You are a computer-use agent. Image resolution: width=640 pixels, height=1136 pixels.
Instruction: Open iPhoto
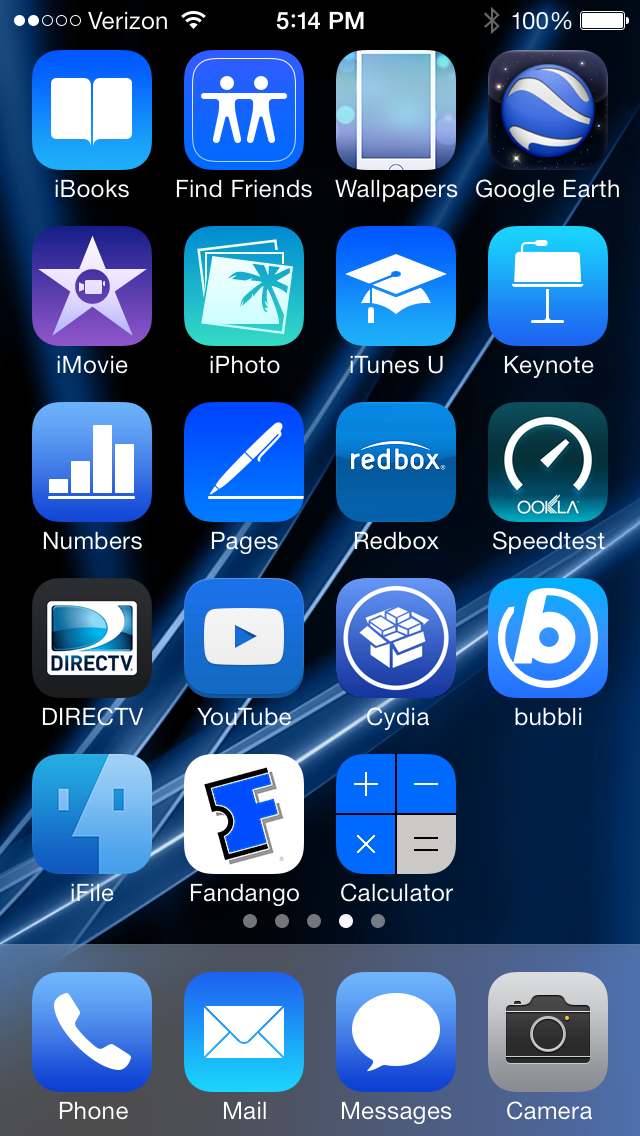point(244,285)
